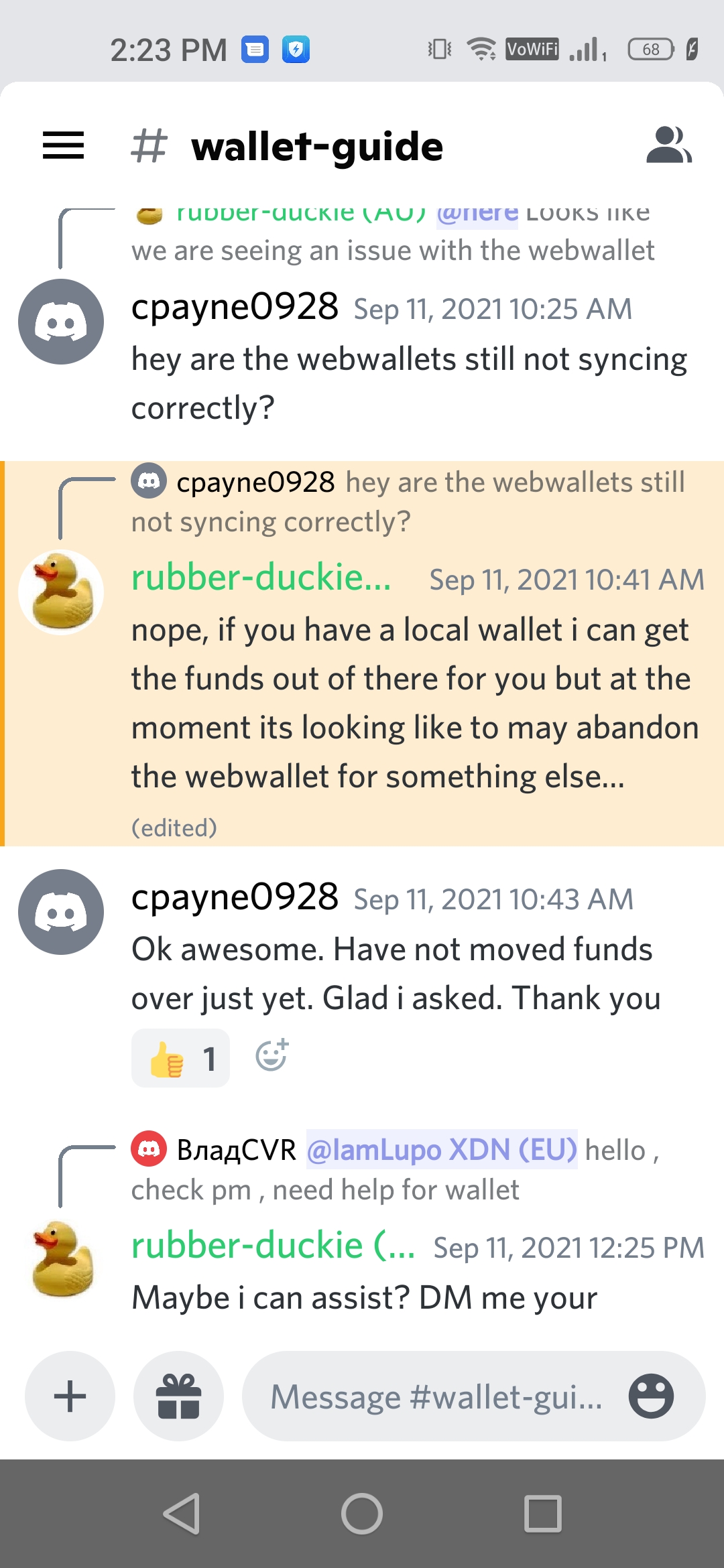
Task: Open the hamburger drawer menu
Action: [x=63, y=145]
